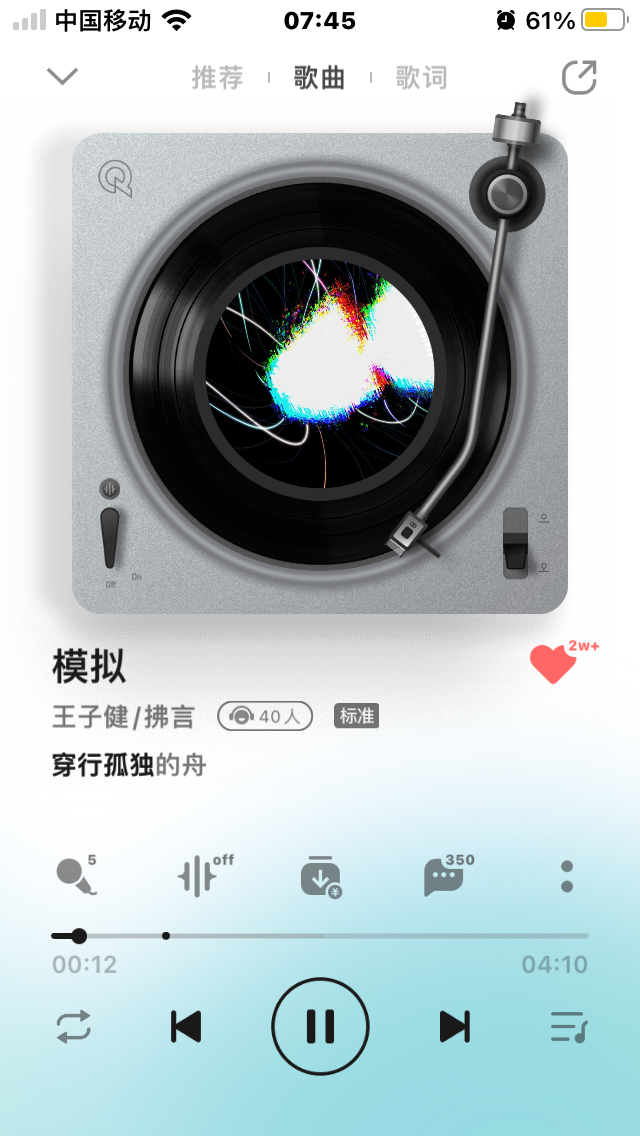
Task: Switch to the 歌词 tab
Action: coord(421,78)
